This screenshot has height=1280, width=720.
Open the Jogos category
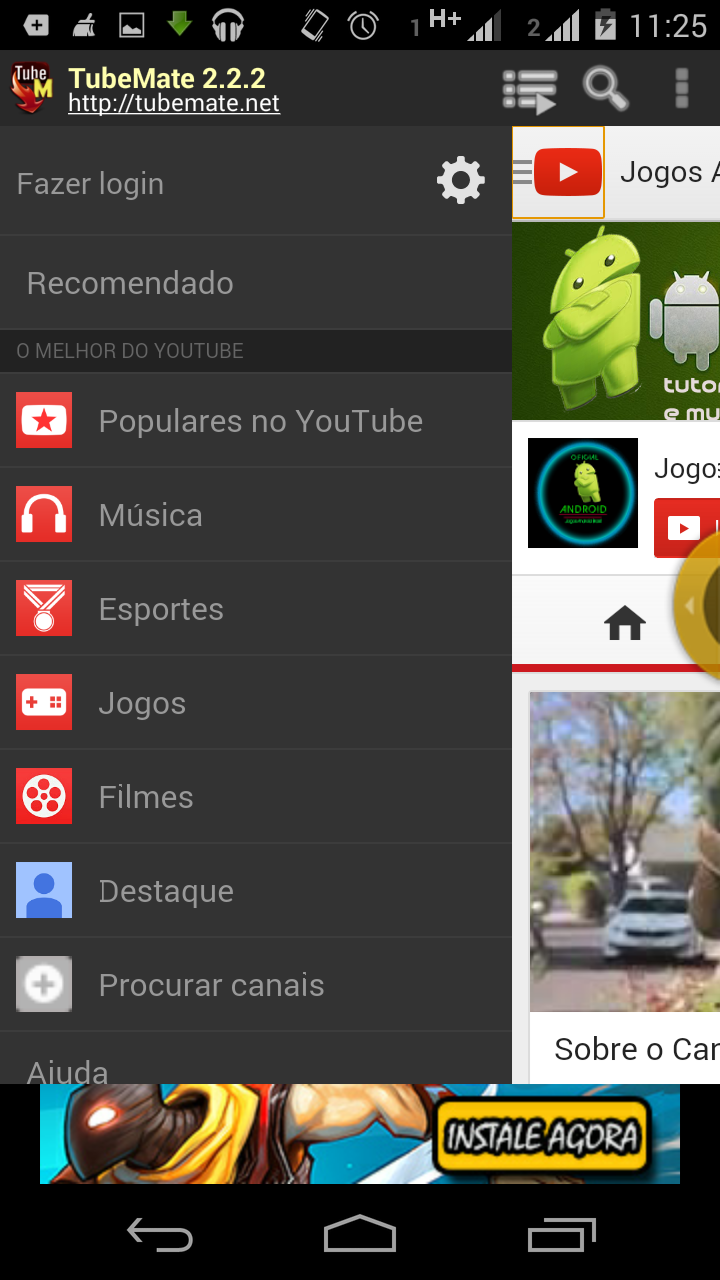click(x=142, y=703)
